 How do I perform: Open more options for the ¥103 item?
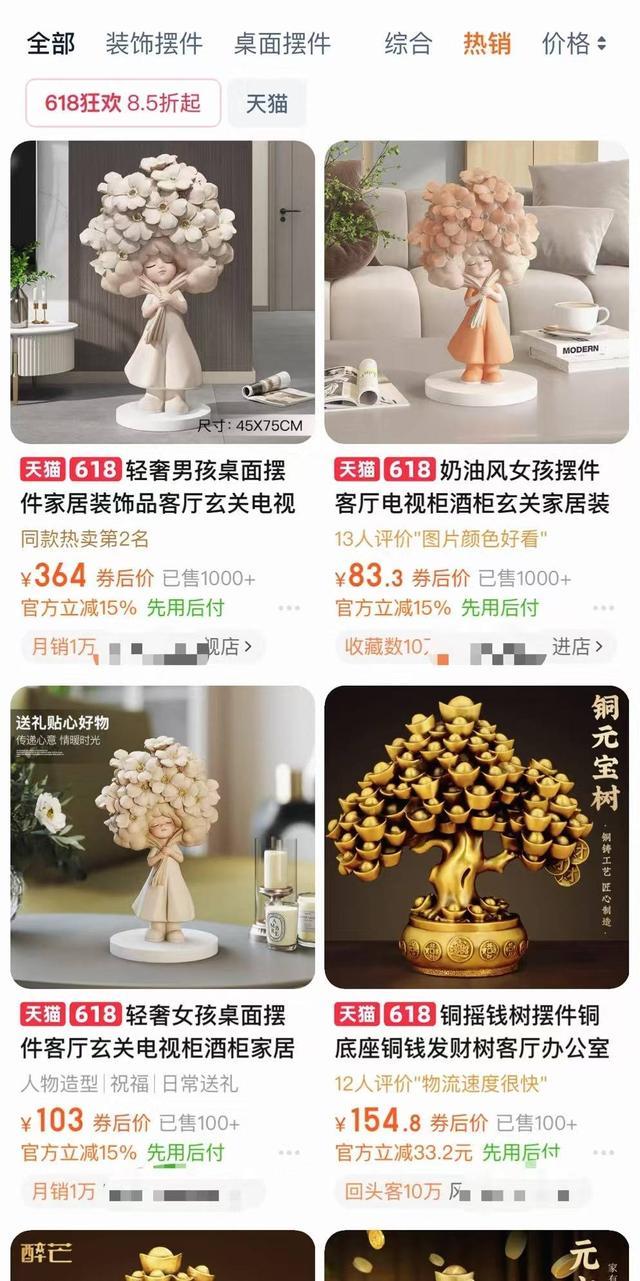coord(290,1152)
